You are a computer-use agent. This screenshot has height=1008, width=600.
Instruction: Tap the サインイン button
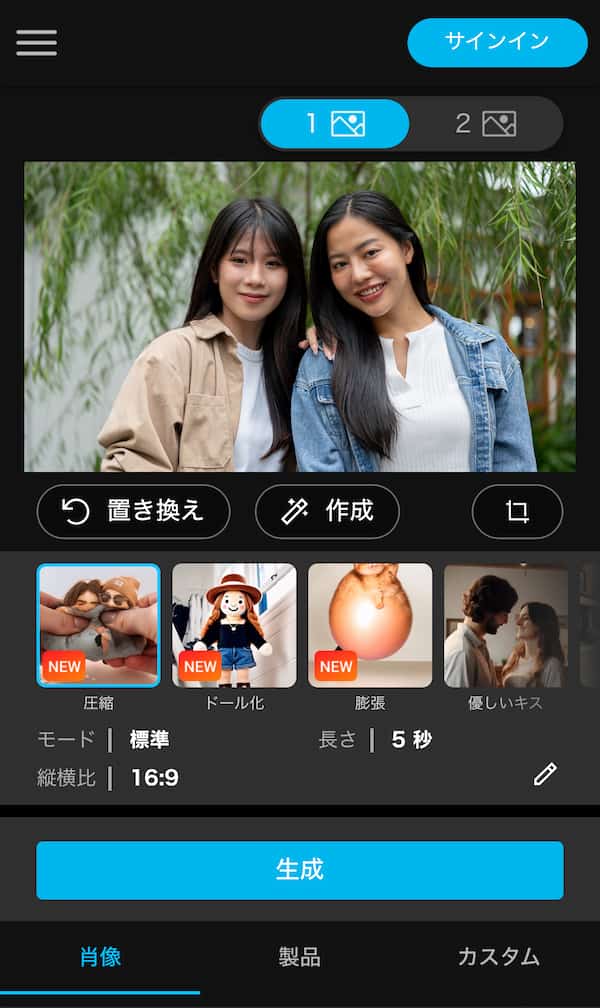(497, 42)
